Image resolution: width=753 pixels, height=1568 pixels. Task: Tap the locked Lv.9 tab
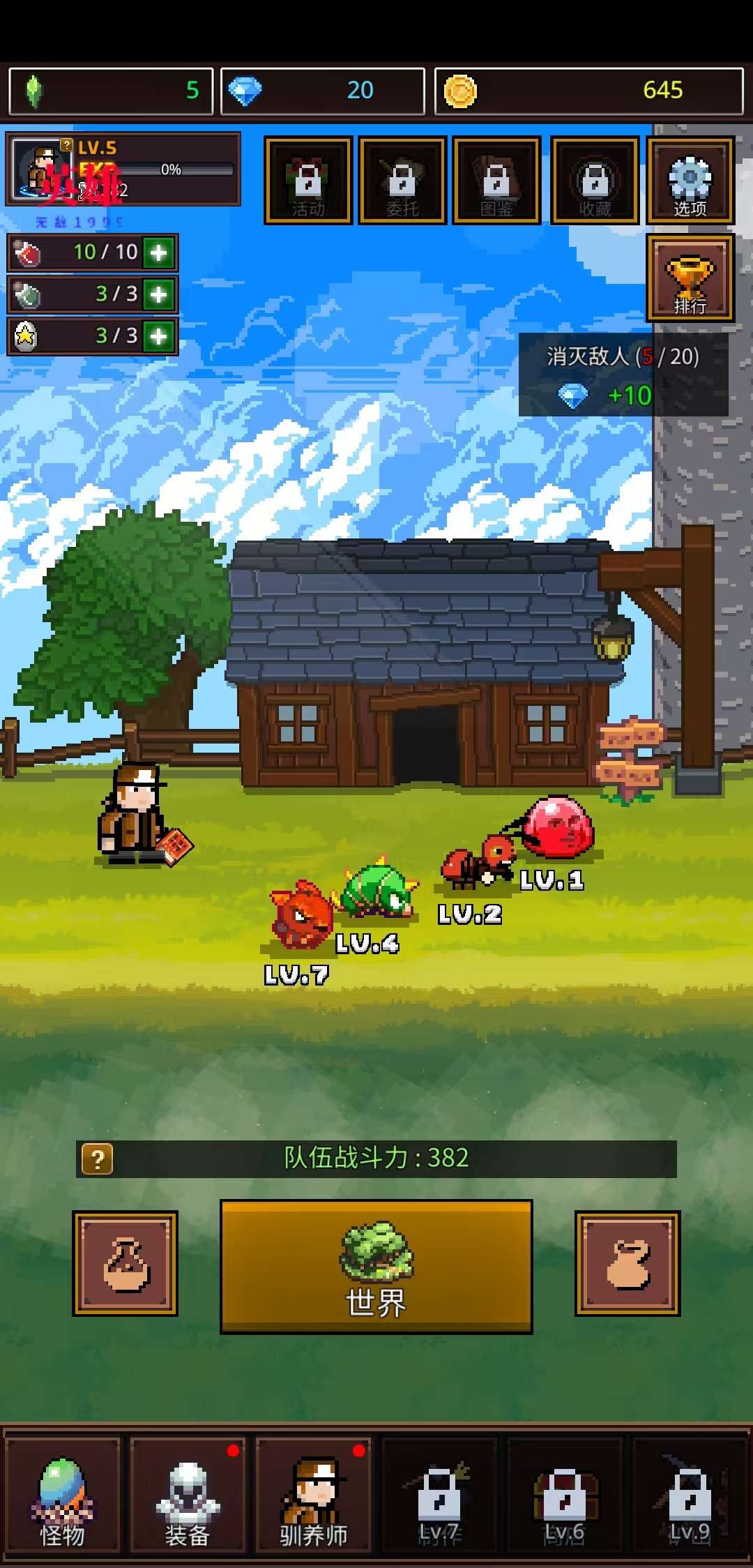690,1495
